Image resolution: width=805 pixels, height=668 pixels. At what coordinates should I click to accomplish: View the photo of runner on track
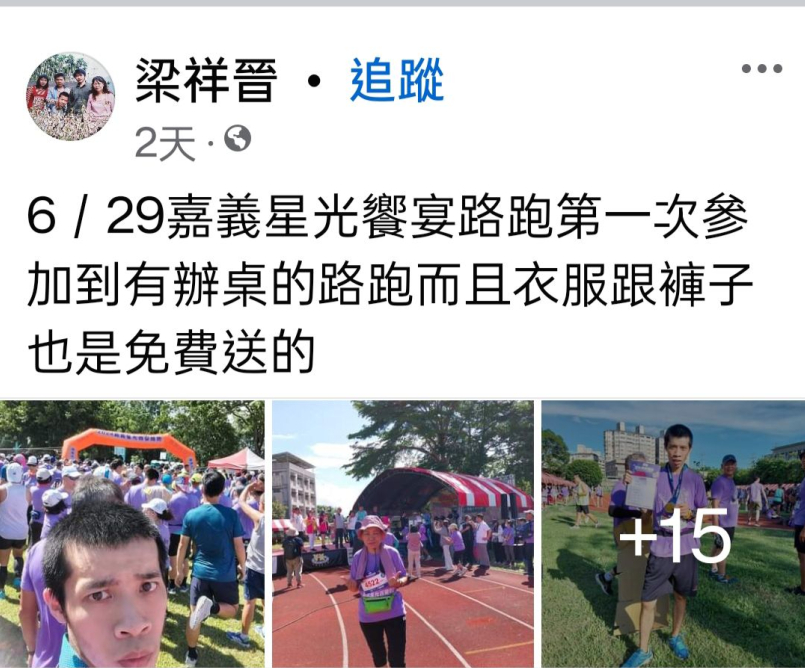[x=403, y=534]
